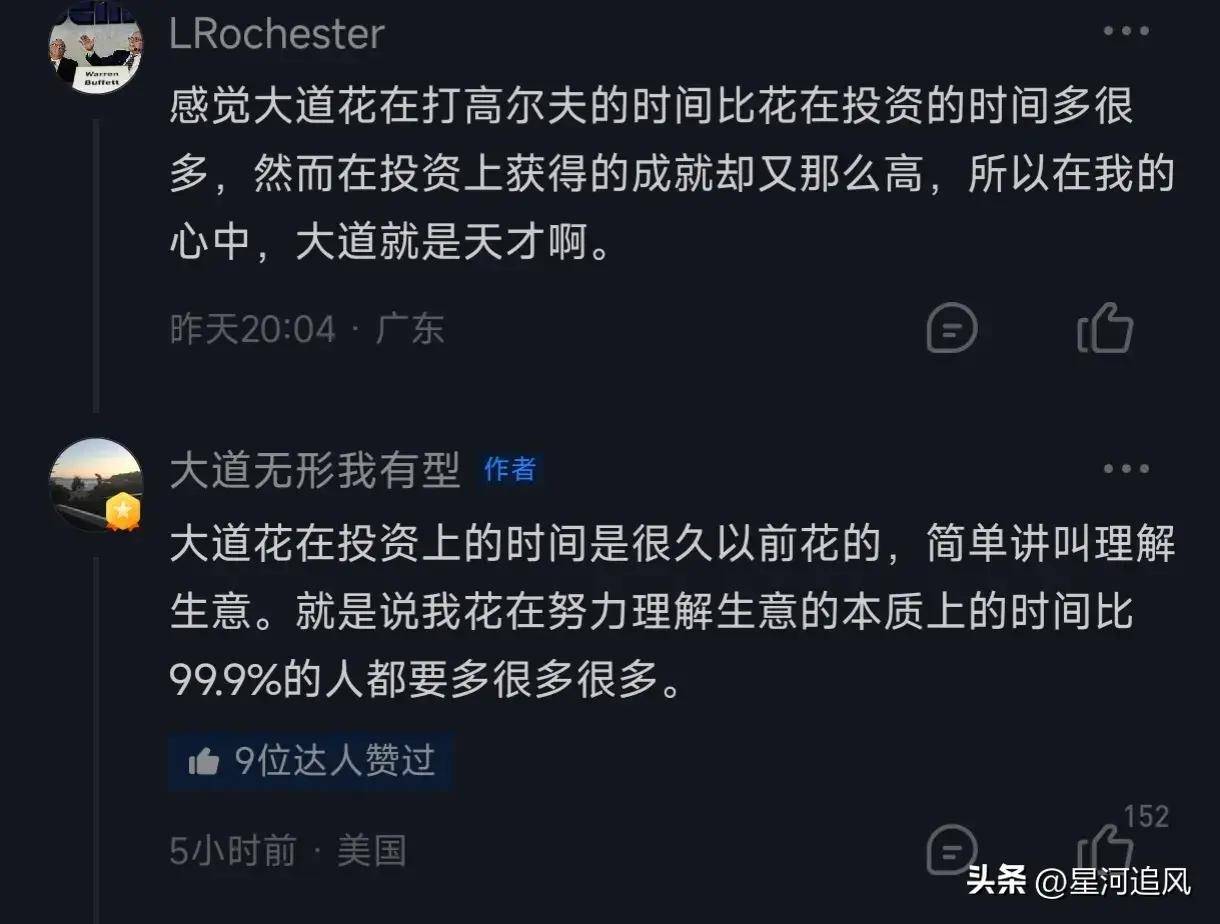Open the username LRochester
The height and width of the screenshot is (924, 1220).
277,34
